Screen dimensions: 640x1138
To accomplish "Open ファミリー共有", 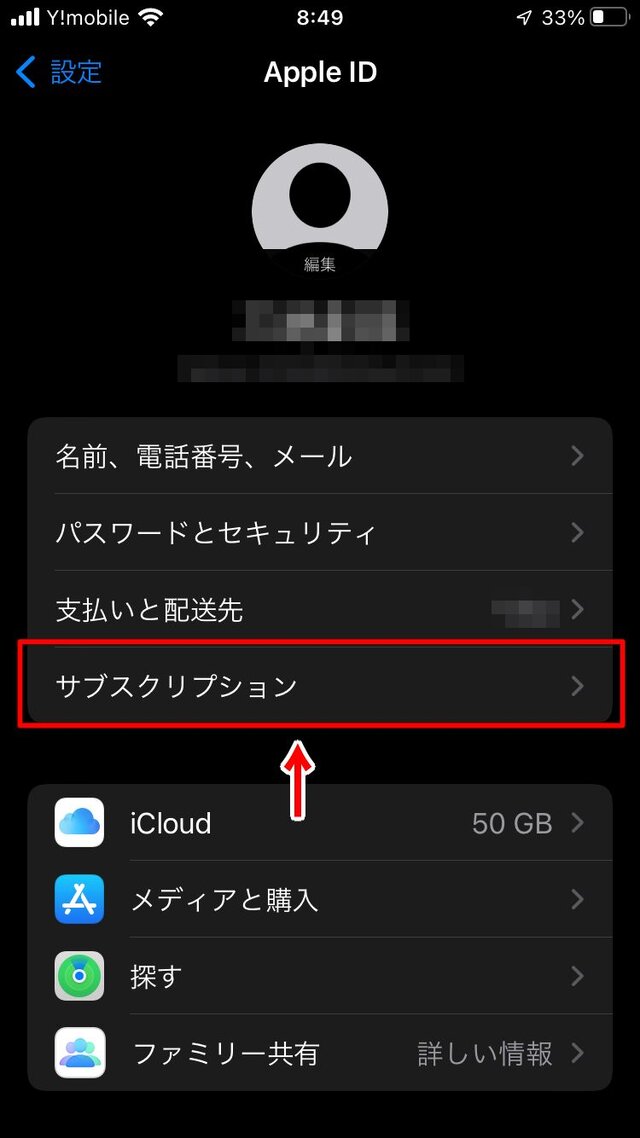I will tap(320, 1052).
